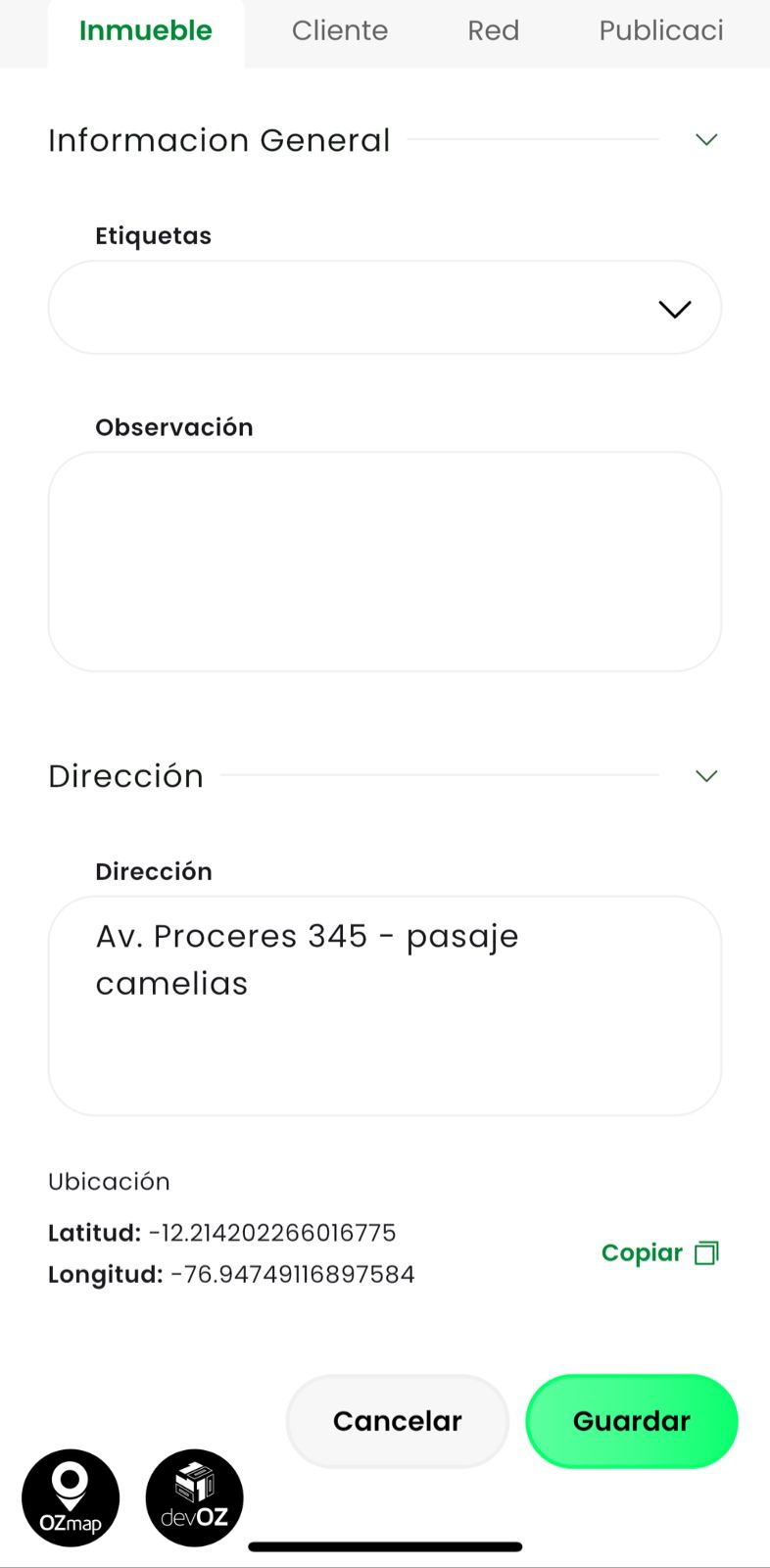Collapse the Informacion General section
Viewport: 770px width, 1568px height.
point(706,140)
